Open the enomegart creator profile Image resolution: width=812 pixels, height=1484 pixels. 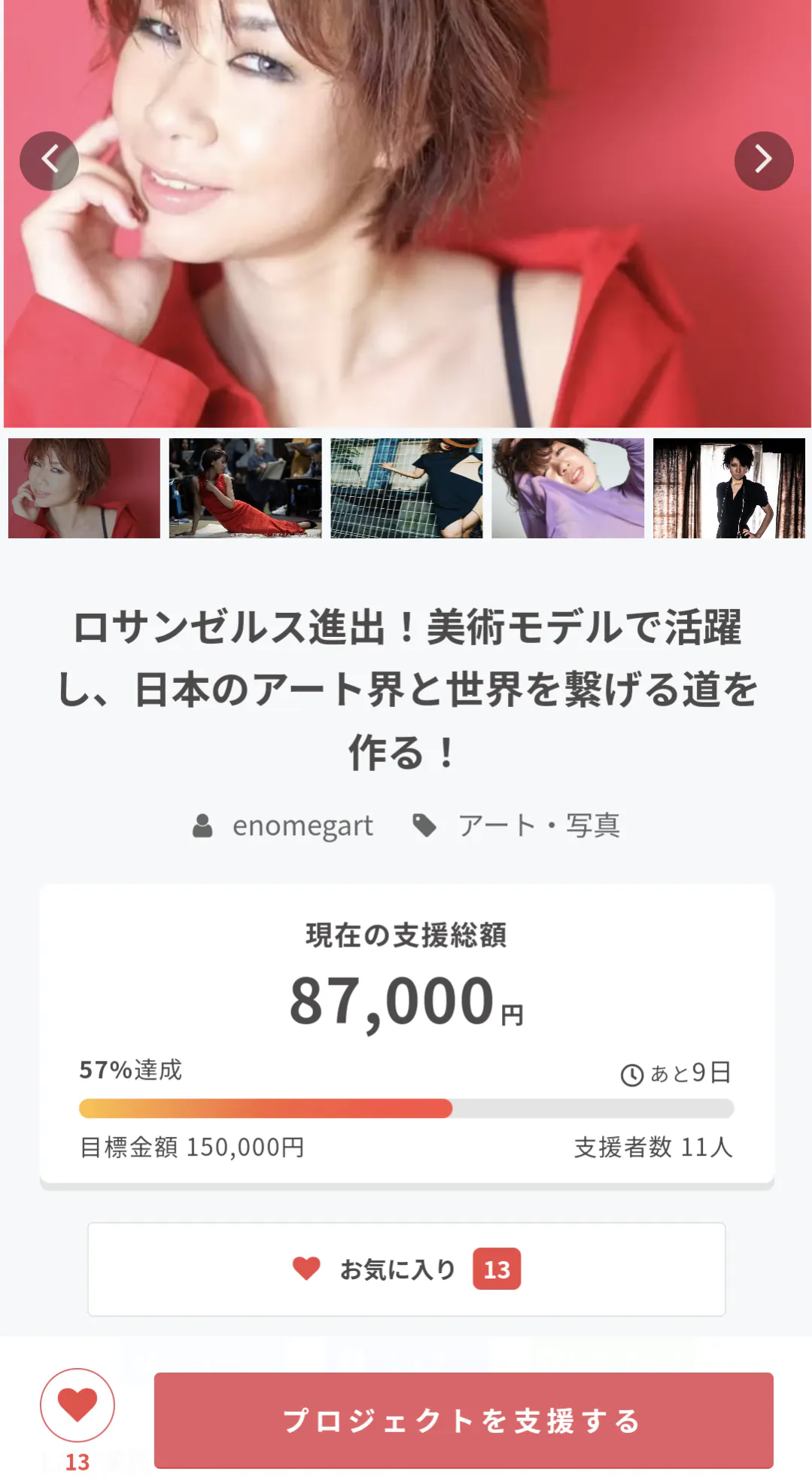pos(302,826)
